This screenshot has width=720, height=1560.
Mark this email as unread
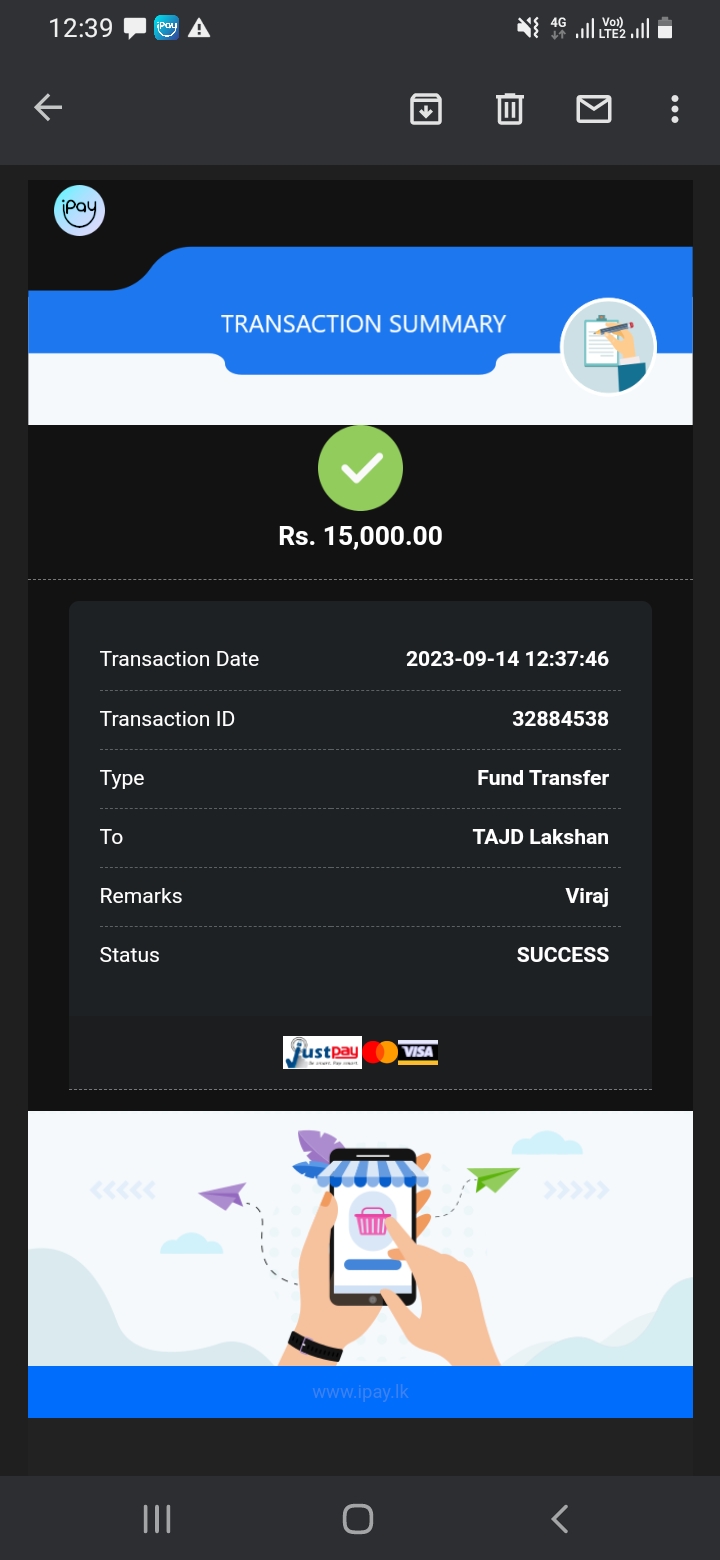pyautogui.click(x=594, y=108)
